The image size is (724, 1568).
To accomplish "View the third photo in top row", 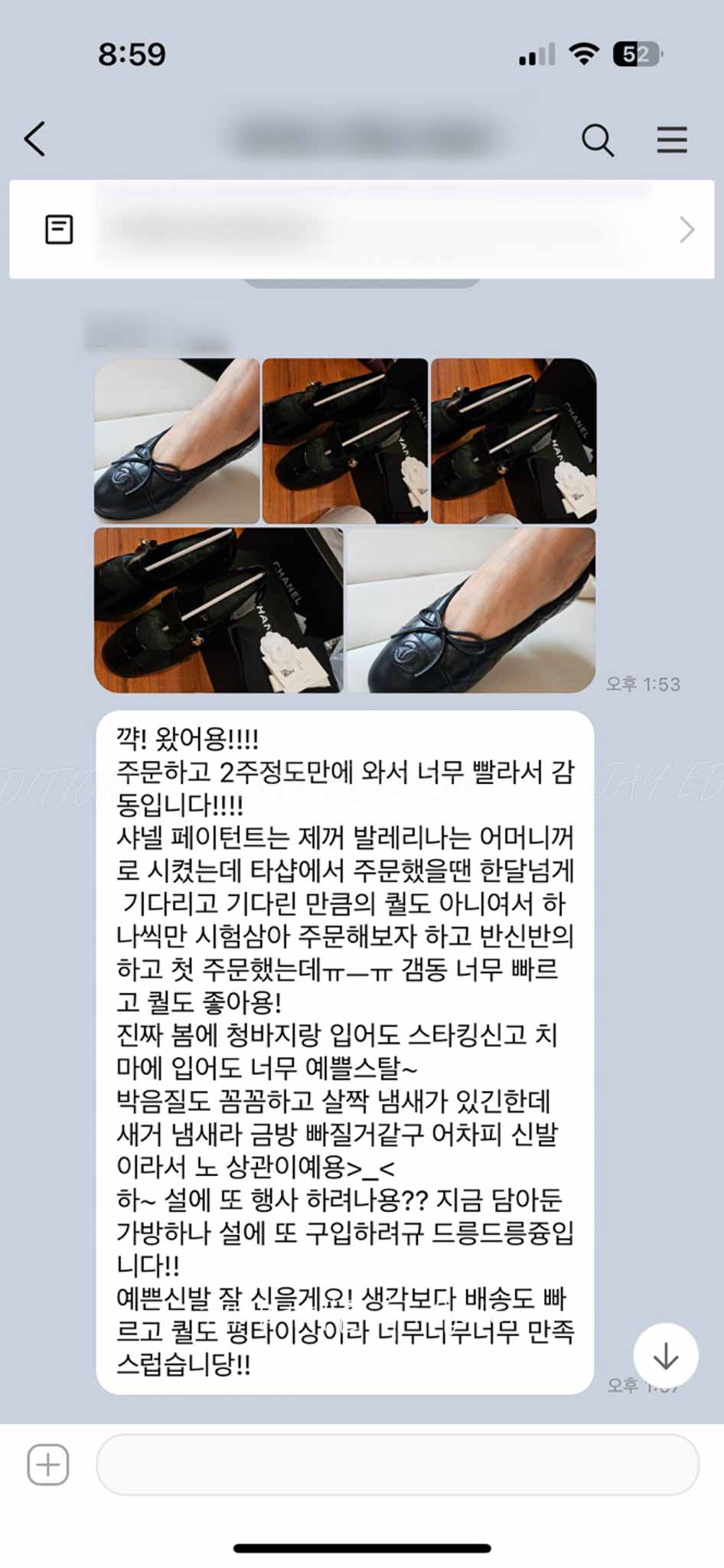I will (x=514, y=441).
